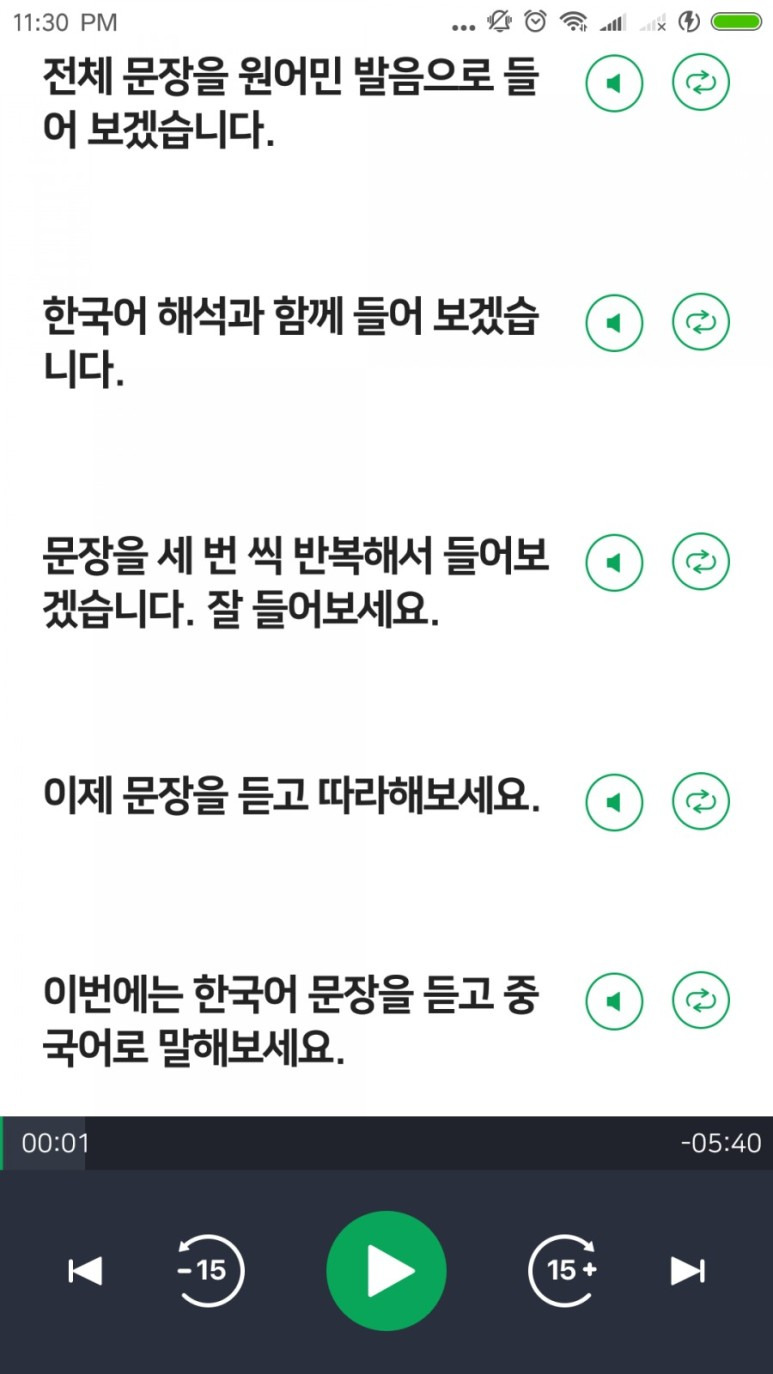Screen dimensions: 773x1374
Task: Repeat the '전체 문장을 원어민 발음으로' sentence
Action: click(701, 83)
